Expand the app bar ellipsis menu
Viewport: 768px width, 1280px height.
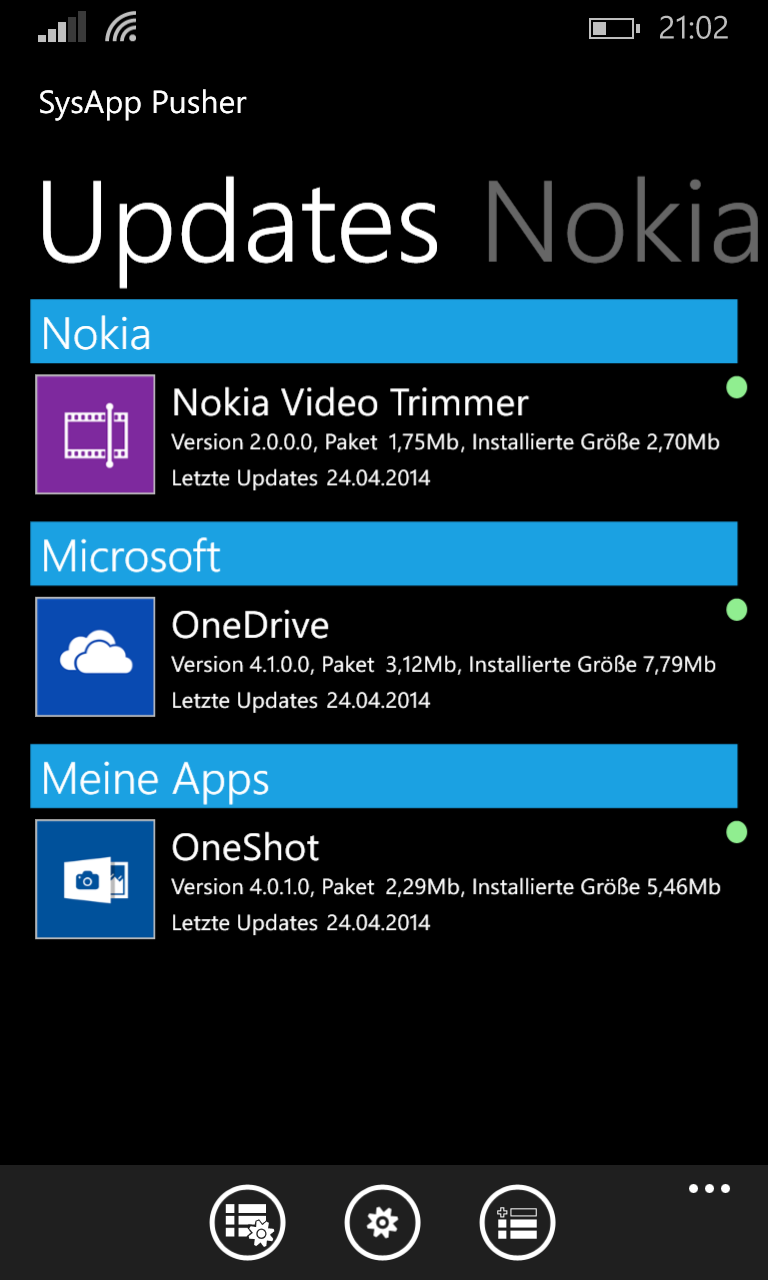(x=709, y=1189)
